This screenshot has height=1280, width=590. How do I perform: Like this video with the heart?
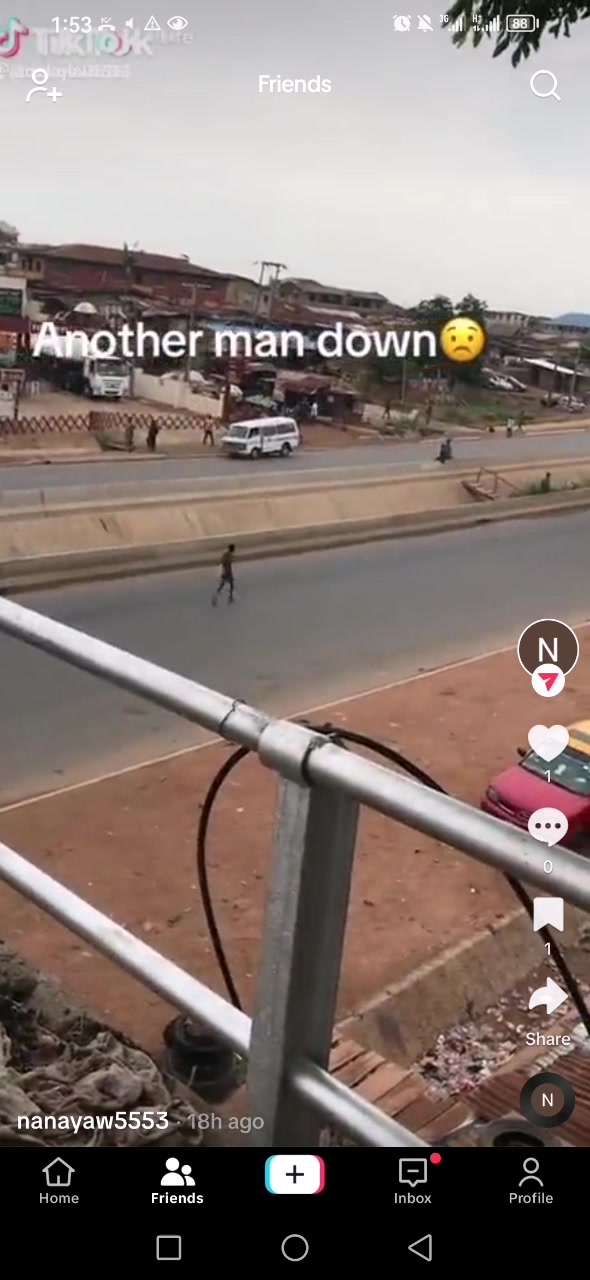coord(548,743)
